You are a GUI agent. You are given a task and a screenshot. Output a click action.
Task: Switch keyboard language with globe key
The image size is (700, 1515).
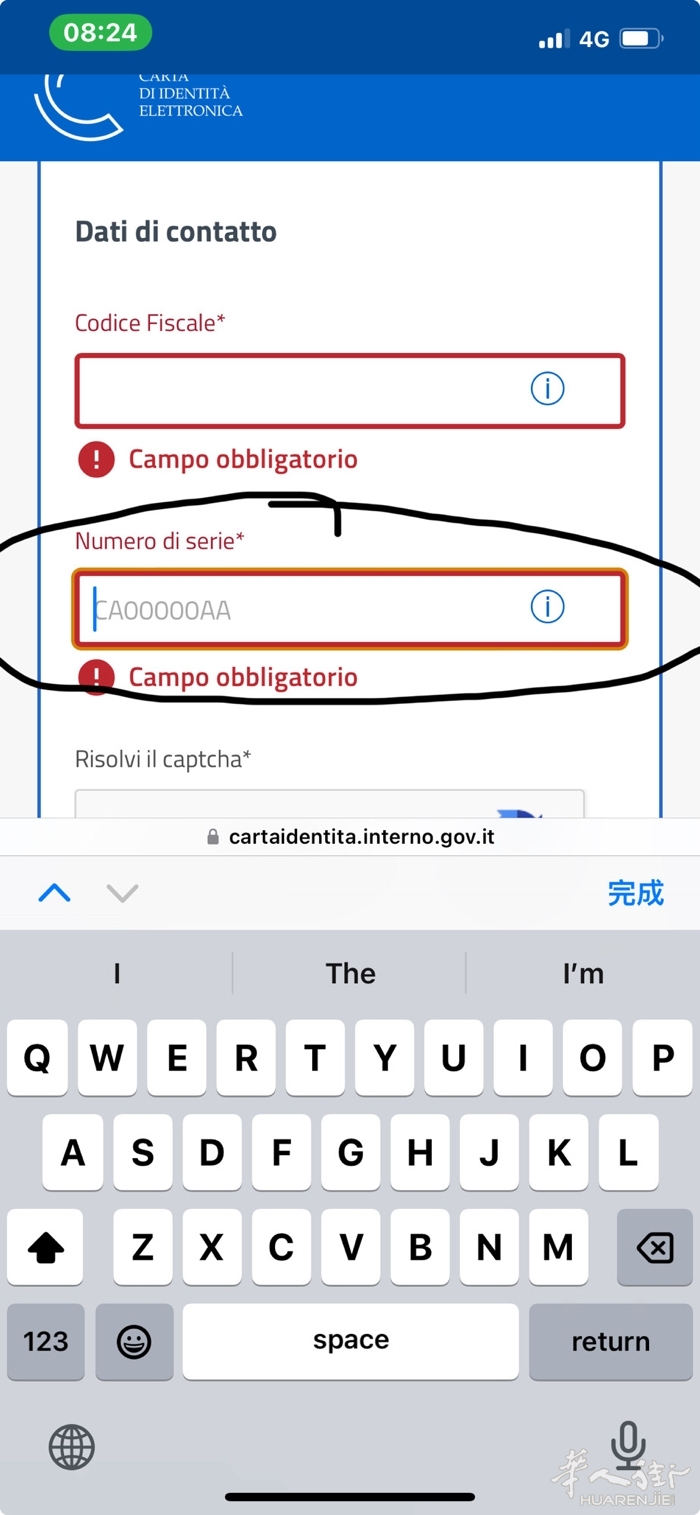71,1447
